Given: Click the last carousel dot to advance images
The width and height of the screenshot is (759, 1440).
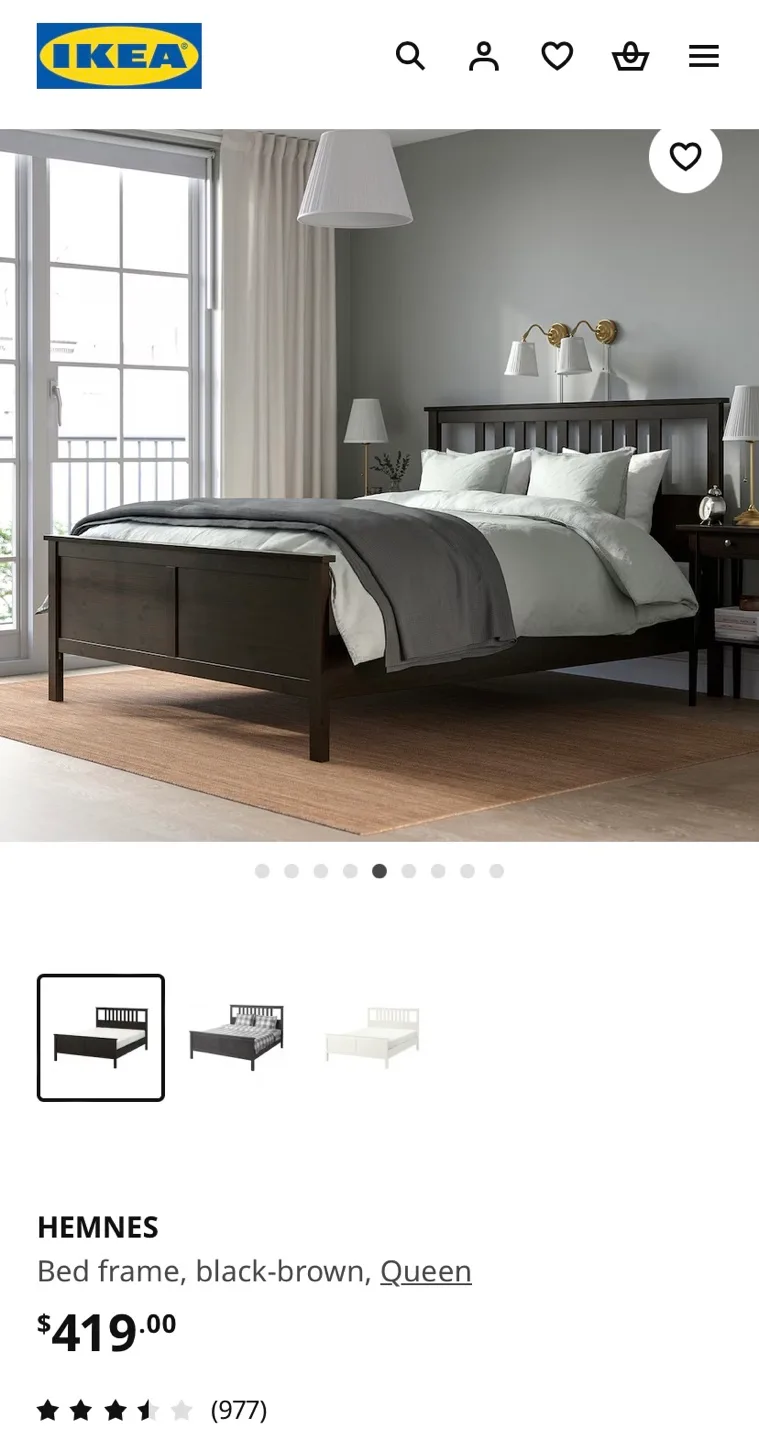Looking at the screenshot, I should (x=497, y=871).
